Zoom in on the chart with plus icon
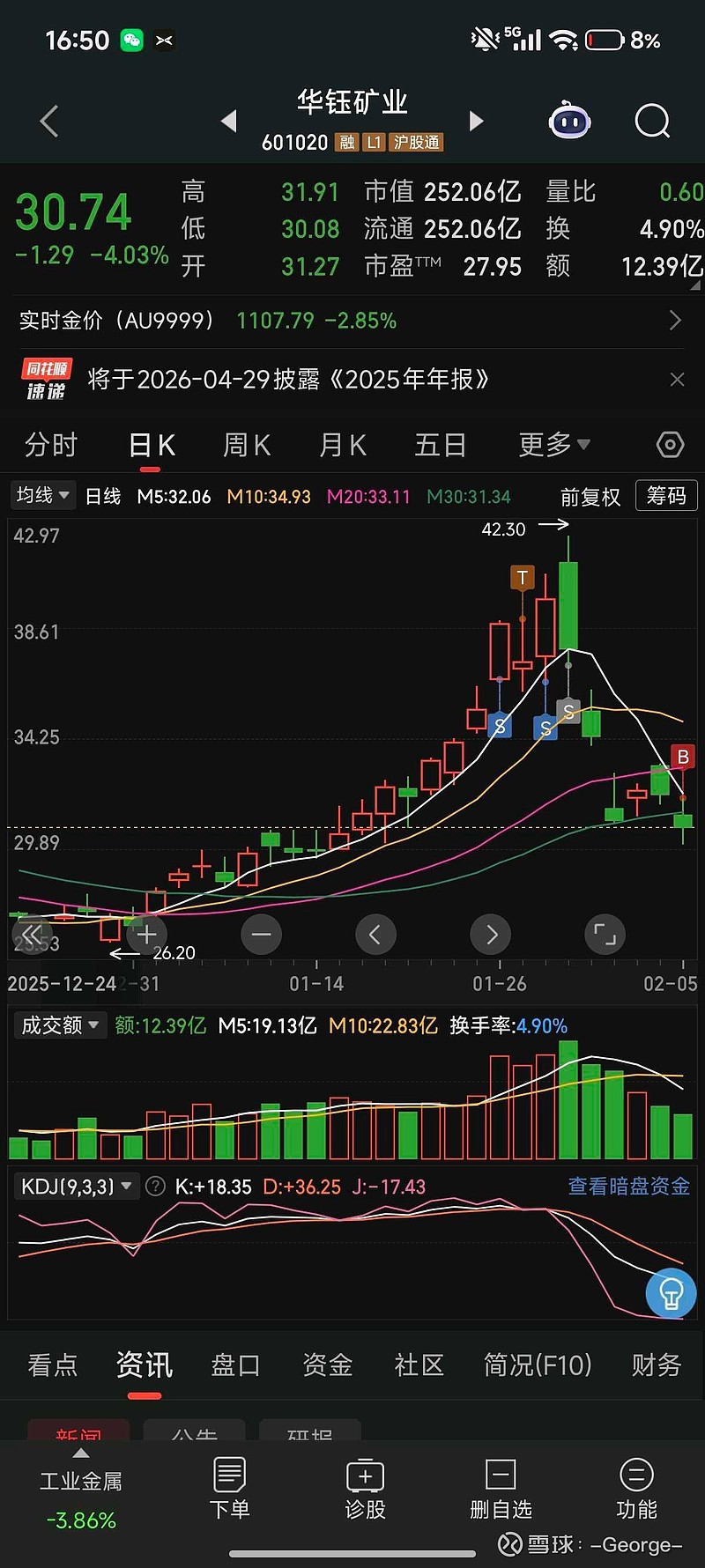This screenshot has height=1568, width=705. click(146, 934)
